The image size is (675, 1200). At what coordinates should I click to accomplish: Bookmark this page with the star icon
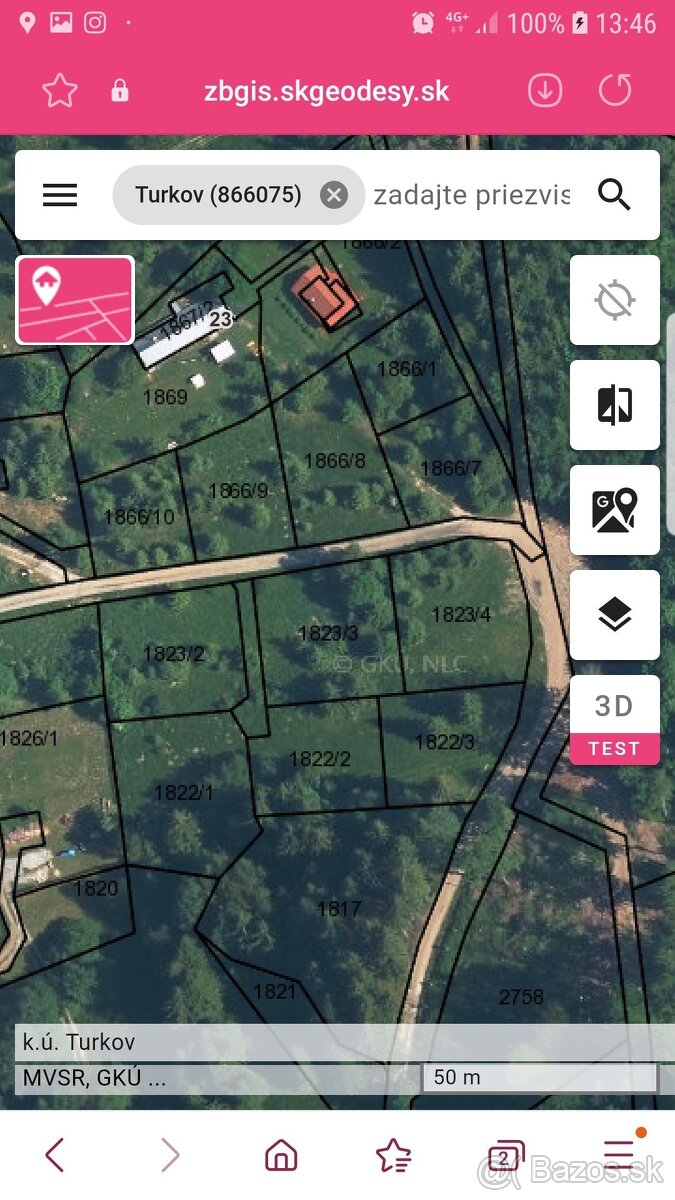point(60,91)
